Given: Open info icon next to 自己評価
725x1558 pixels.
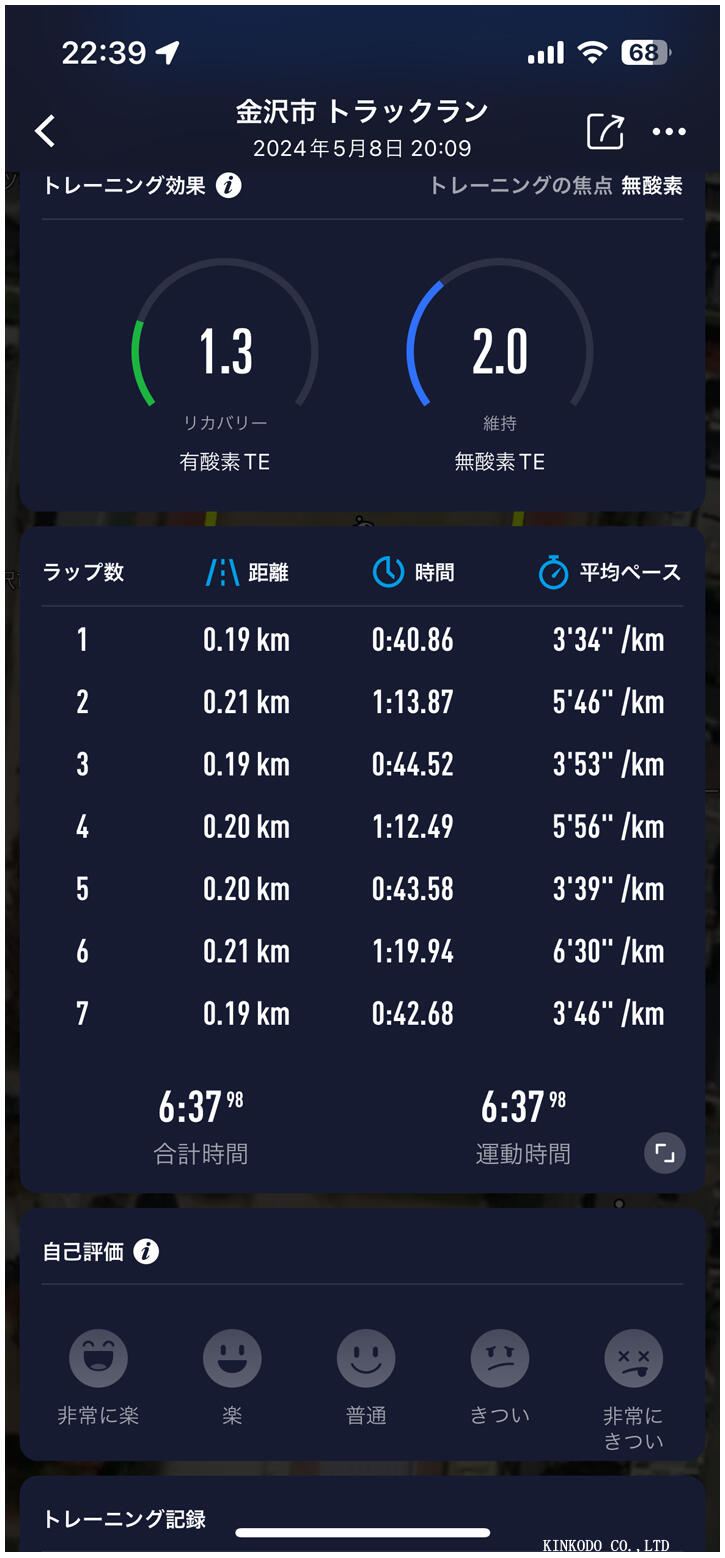Looking at the screenshot, I should tap(146, 1251).
